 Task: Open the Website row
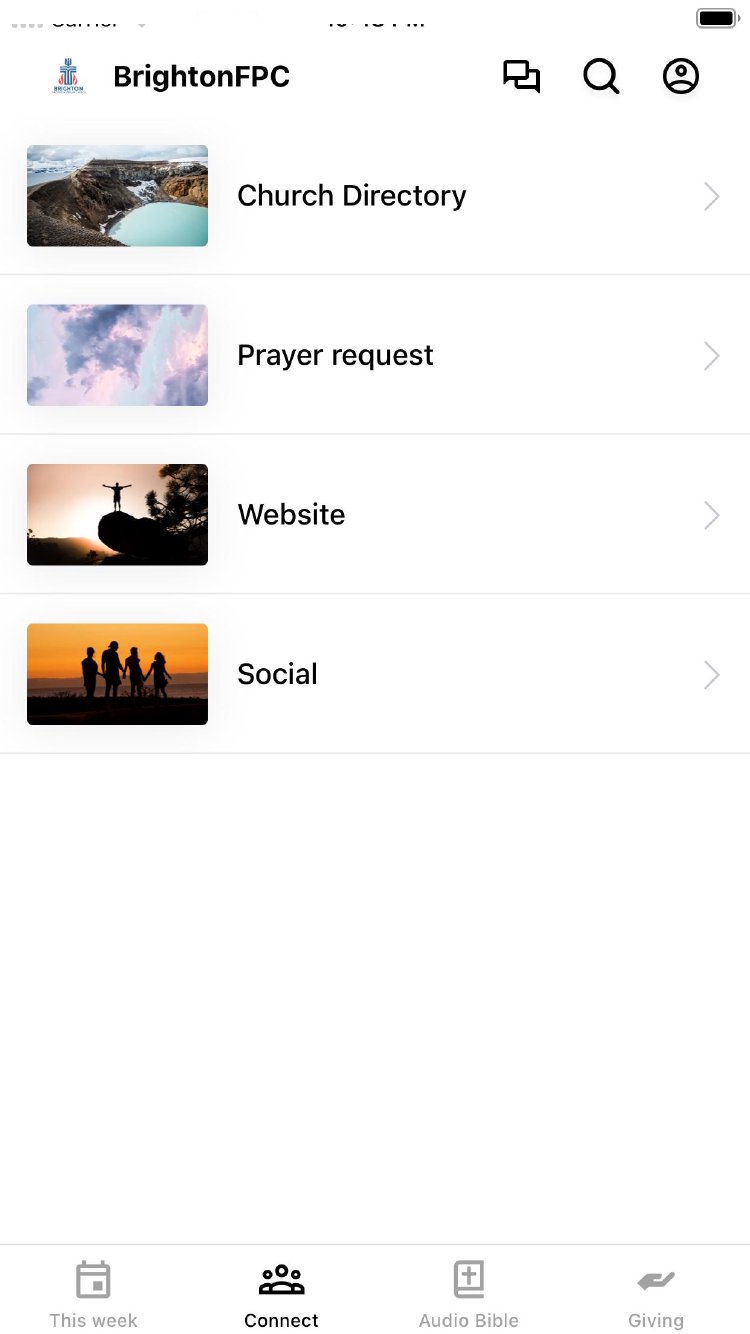coord(374,515)
